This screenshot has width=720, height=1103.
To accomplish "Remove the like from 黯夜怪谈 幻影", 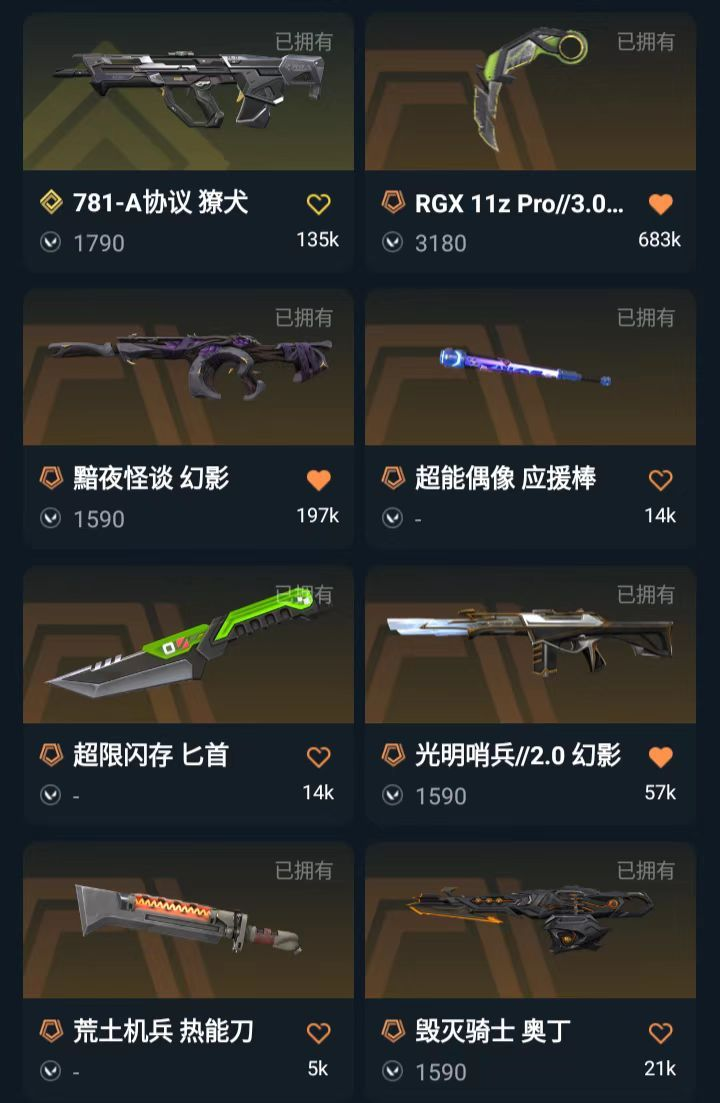I will 318,480.
